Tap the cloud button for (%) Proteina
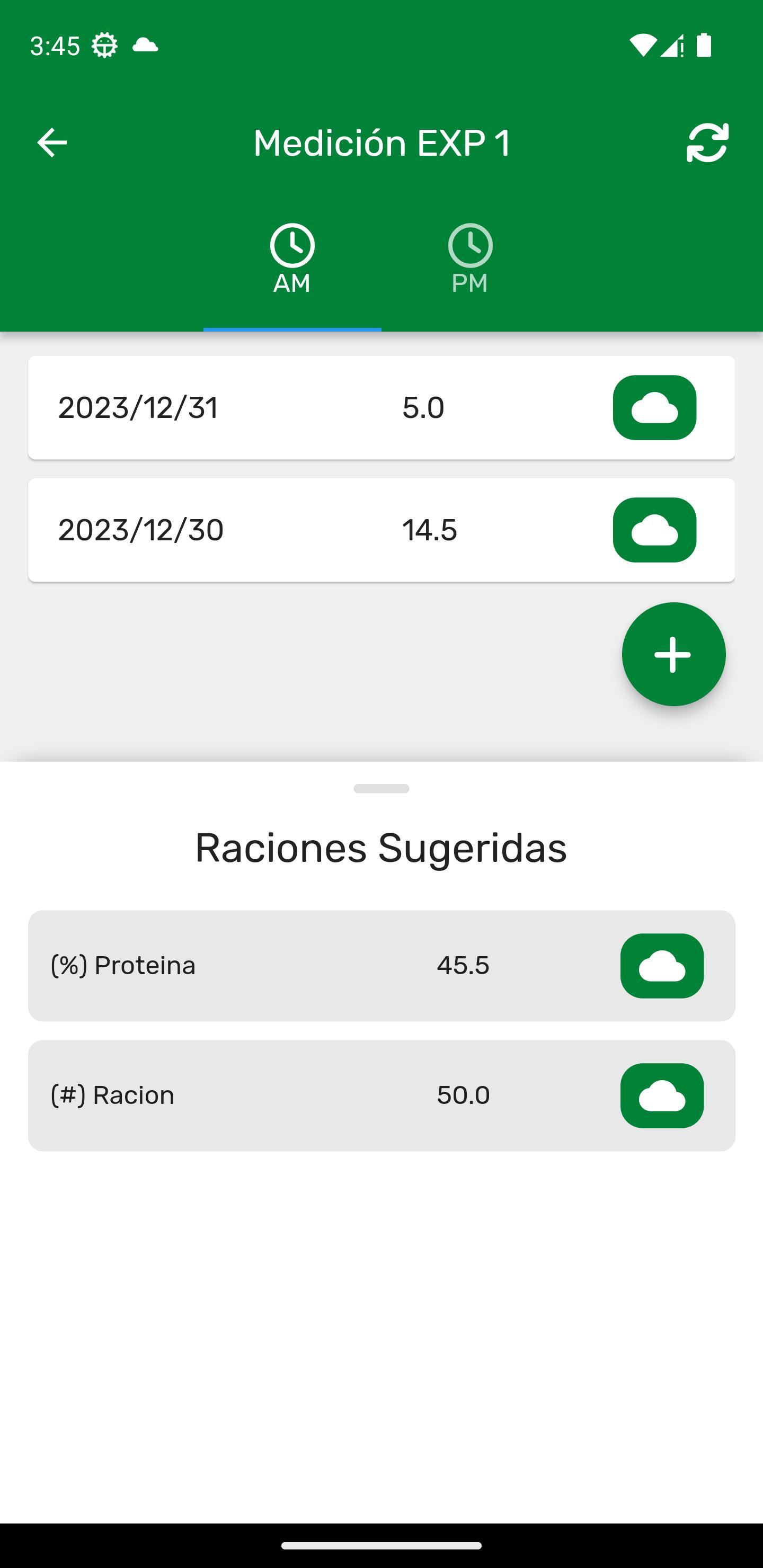Viewport: 763px width, 1568px height. click(662, 966)
